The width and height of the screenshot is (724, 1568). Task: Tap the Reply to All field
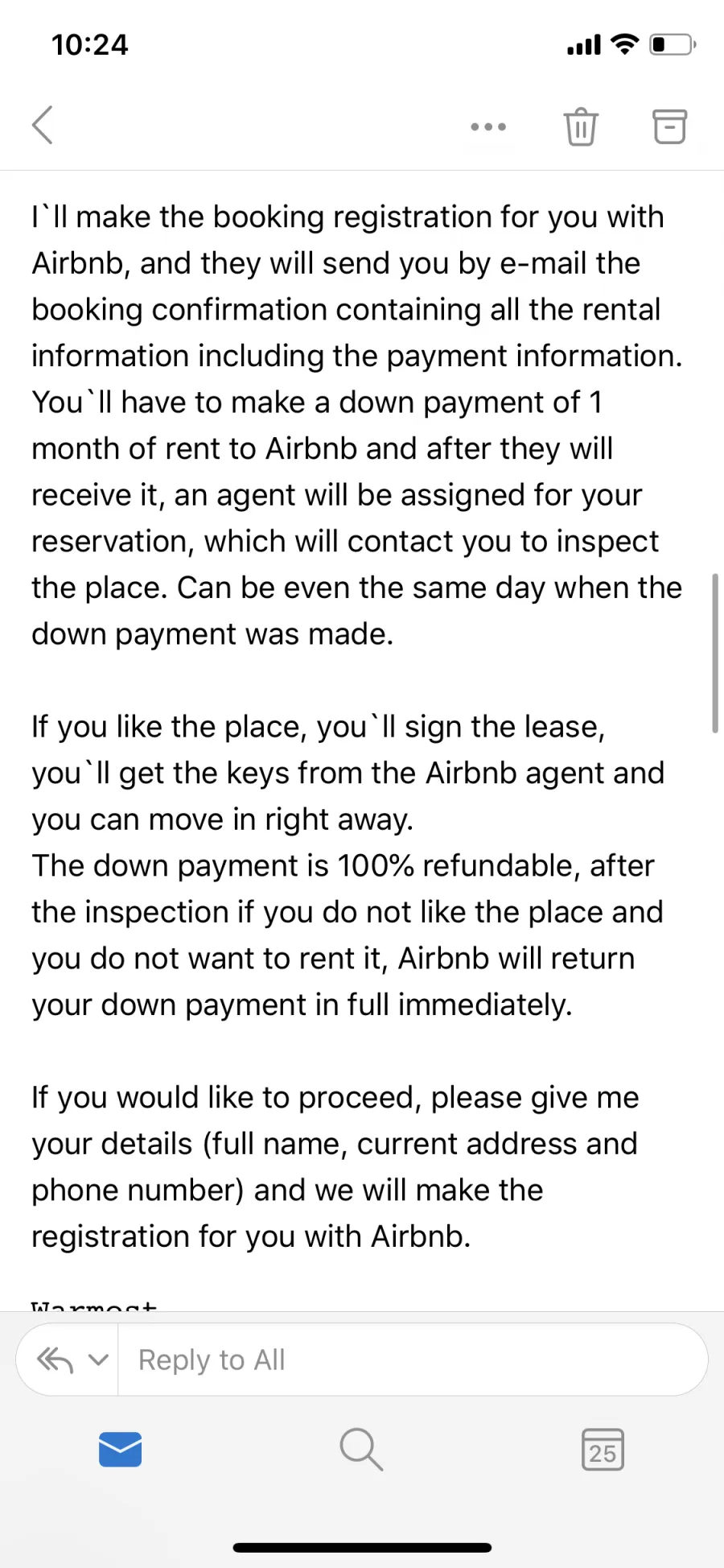click(413, 1360)
